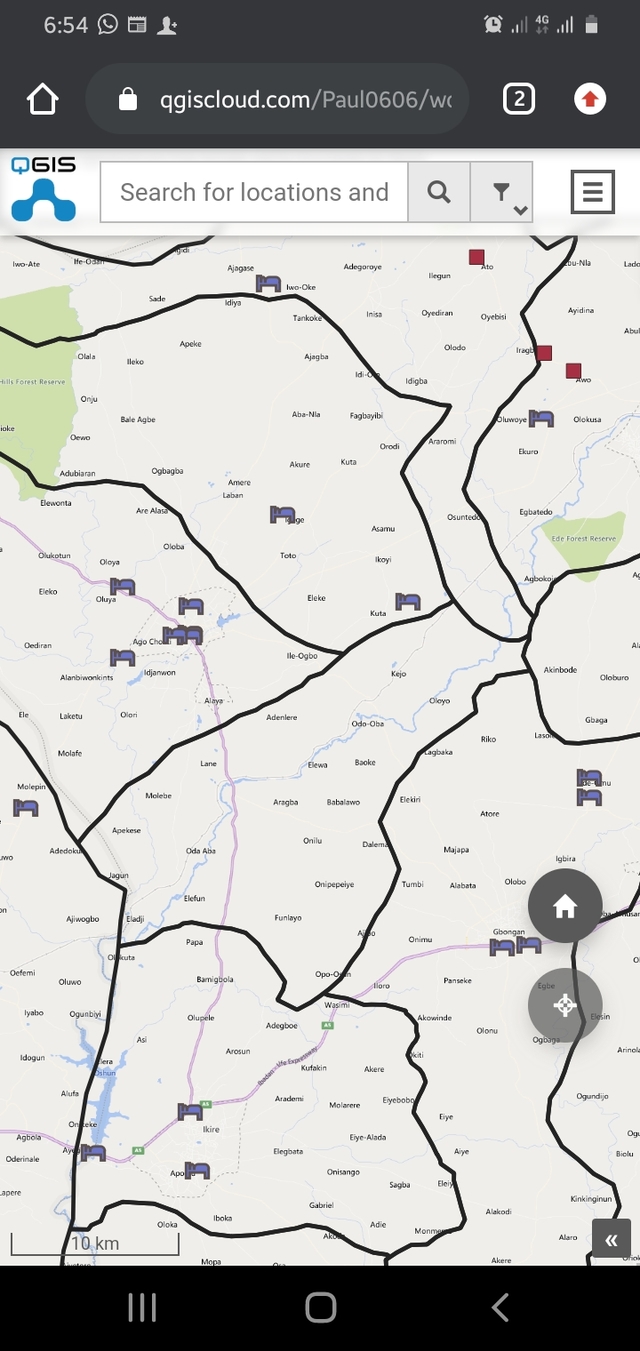The width and height of the screenshot is (640, 1351).
Task: Select the red square marker near Ato
Action: click(477, 257)
